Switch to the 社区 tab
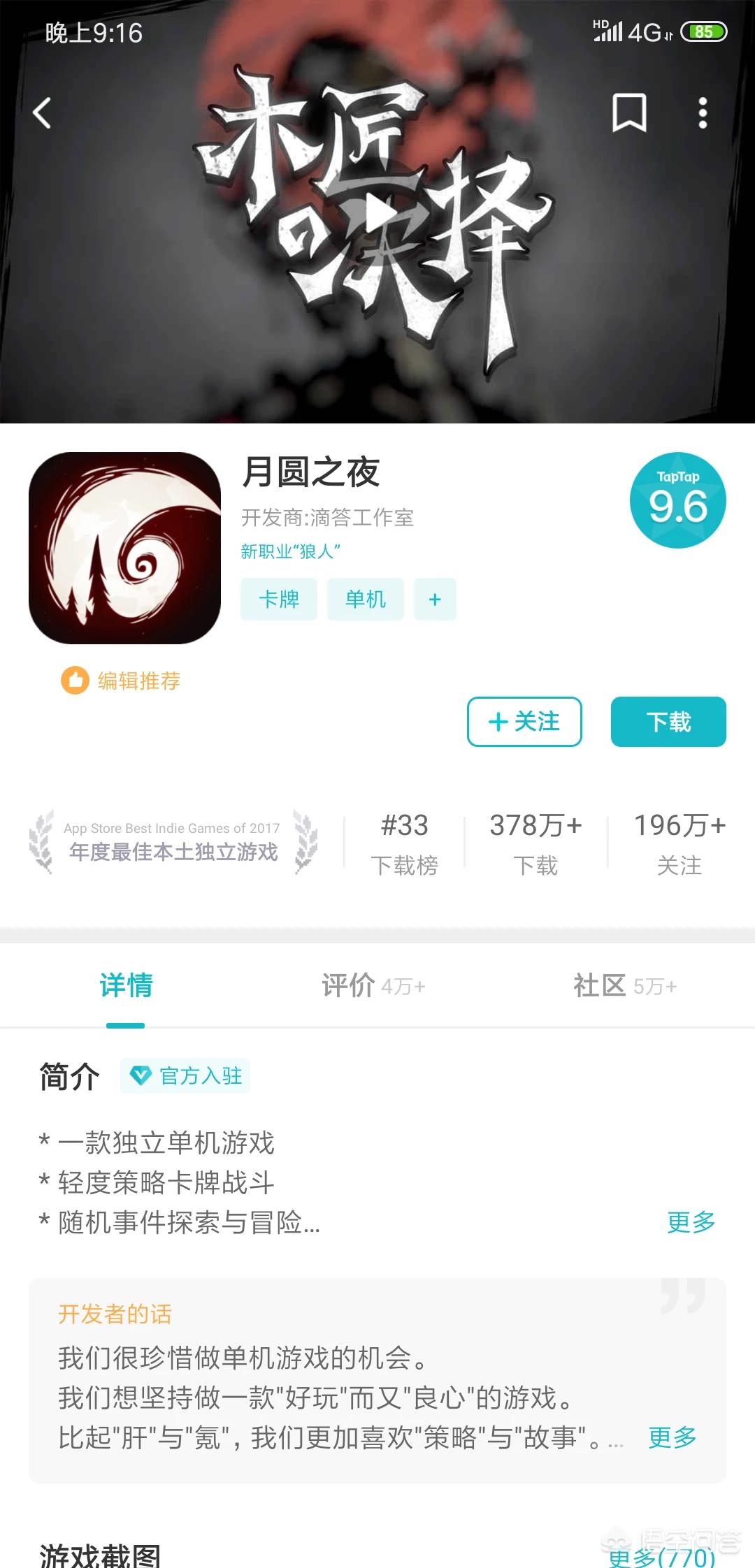This screenshot has width=755, height=1568. point(624,985)
